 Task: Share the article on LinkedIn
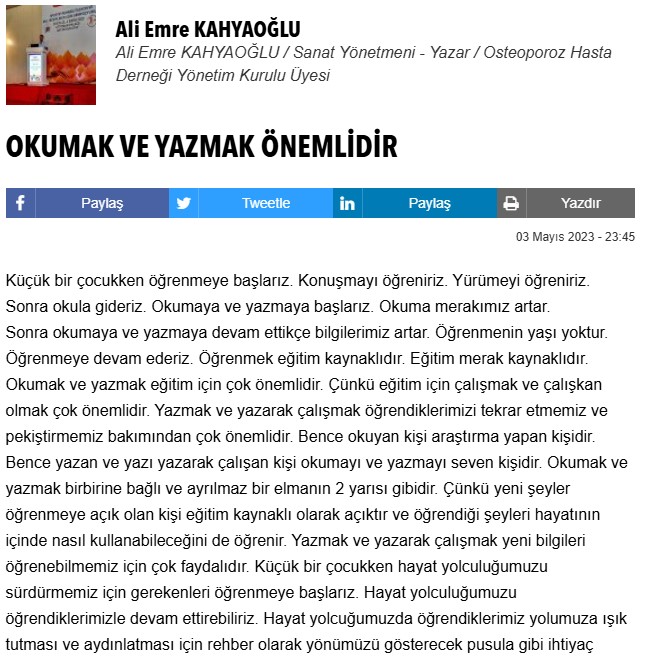[415, 203]
